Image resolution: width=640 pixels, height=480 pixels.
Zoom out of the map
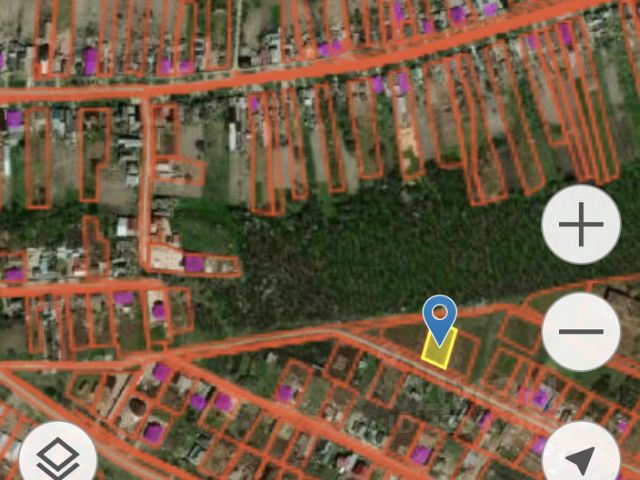[x=581, y=331]
